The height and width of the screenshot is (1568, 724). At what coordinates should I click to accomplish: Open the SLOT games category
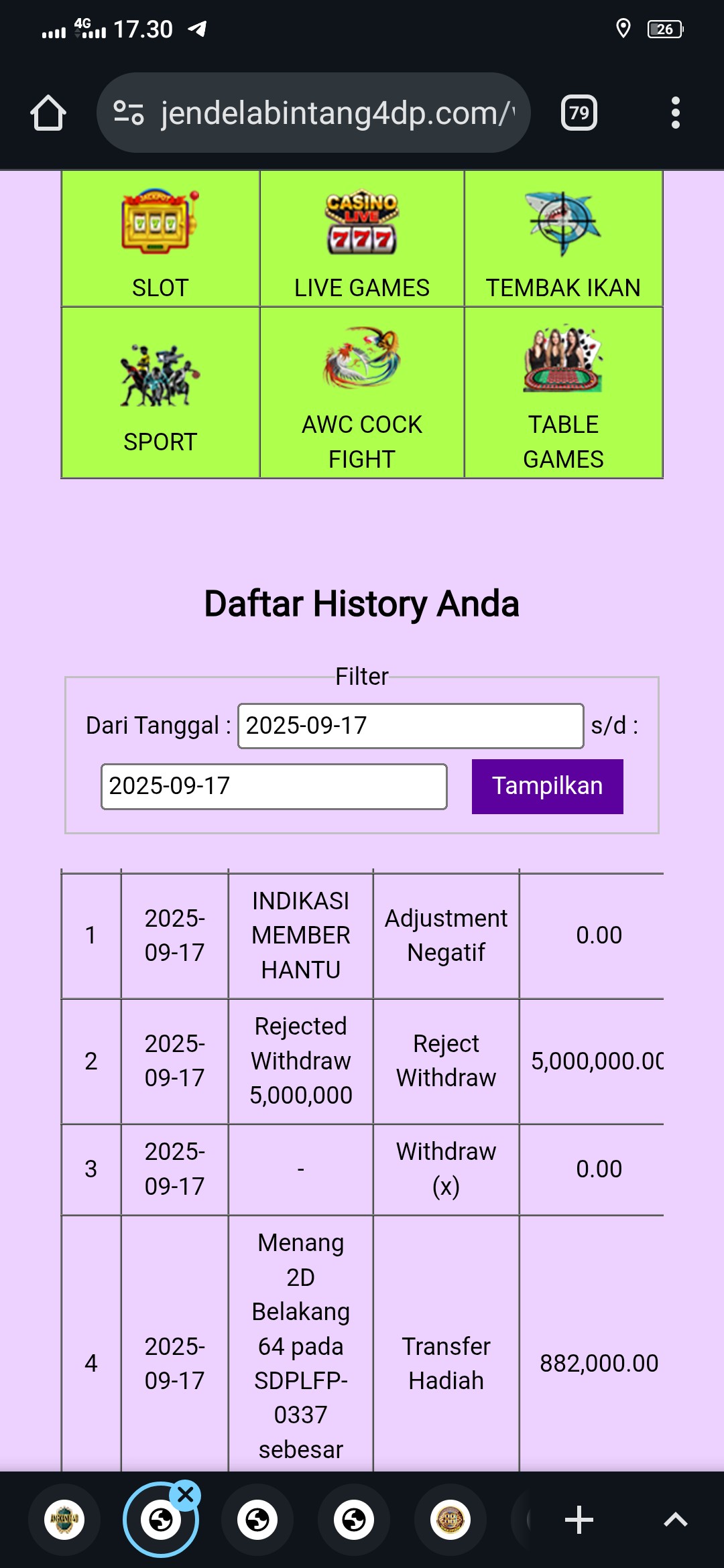pyautogui.click(x=160, y=239)
